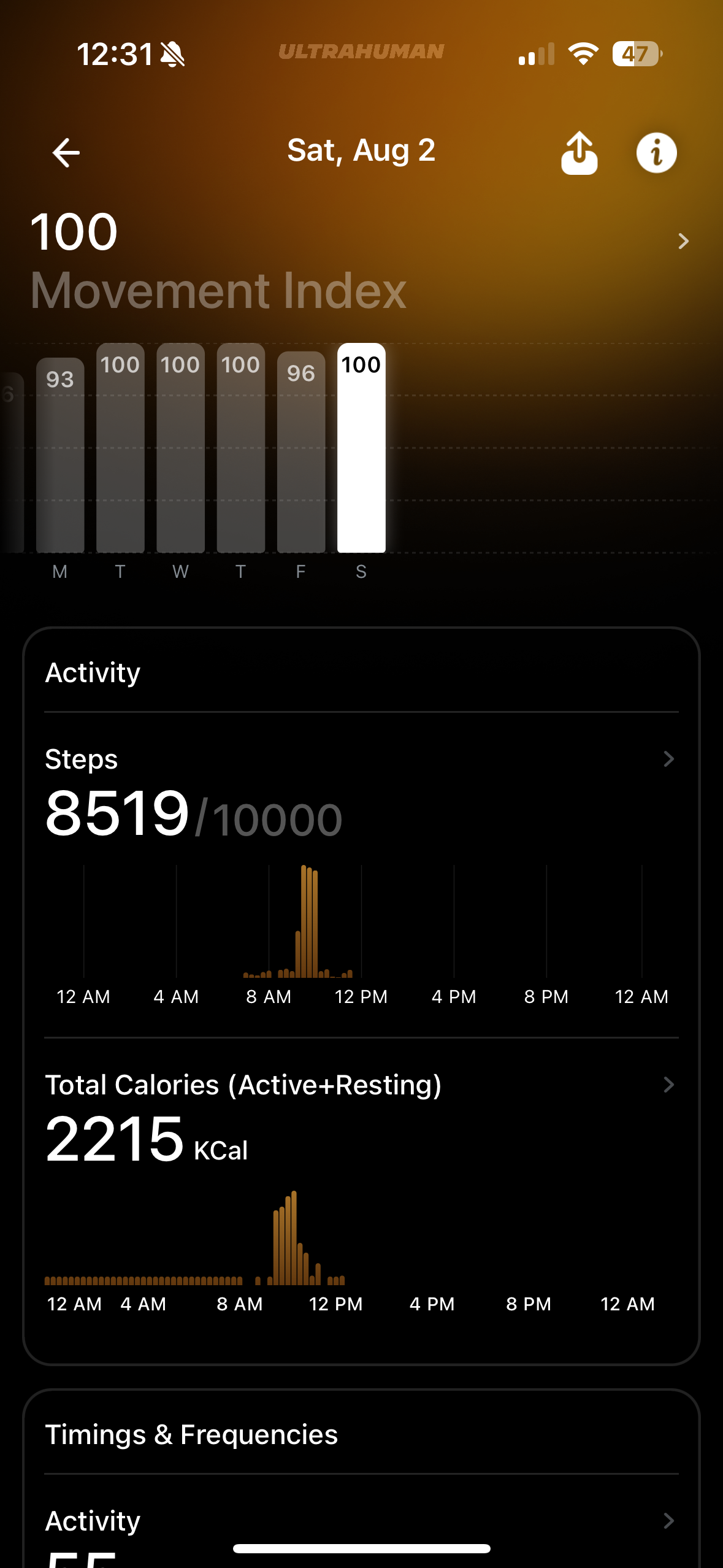This screenshot has height=1568, width=723.
Task: Go back using the arrow icon
Action: click(66, 152)
